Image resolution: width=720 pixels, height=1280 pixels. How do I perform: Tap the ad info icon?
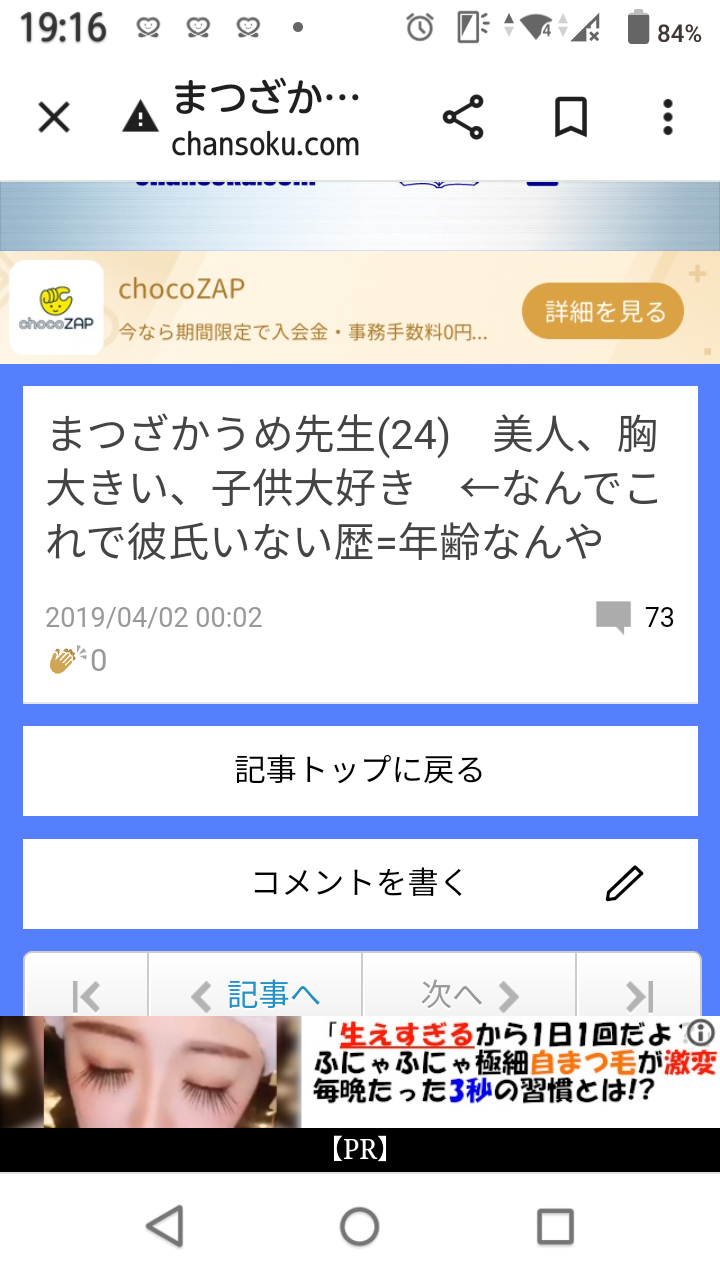703,1032
